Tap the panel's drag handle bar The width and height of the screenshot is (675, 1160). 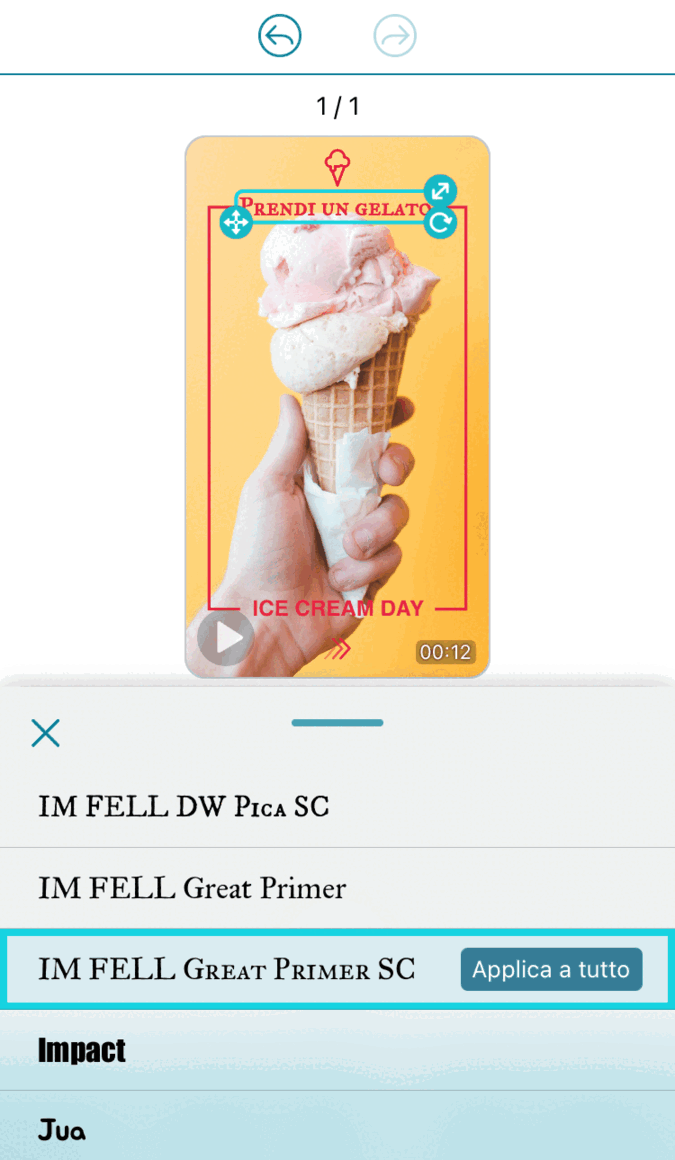[337, 722]
